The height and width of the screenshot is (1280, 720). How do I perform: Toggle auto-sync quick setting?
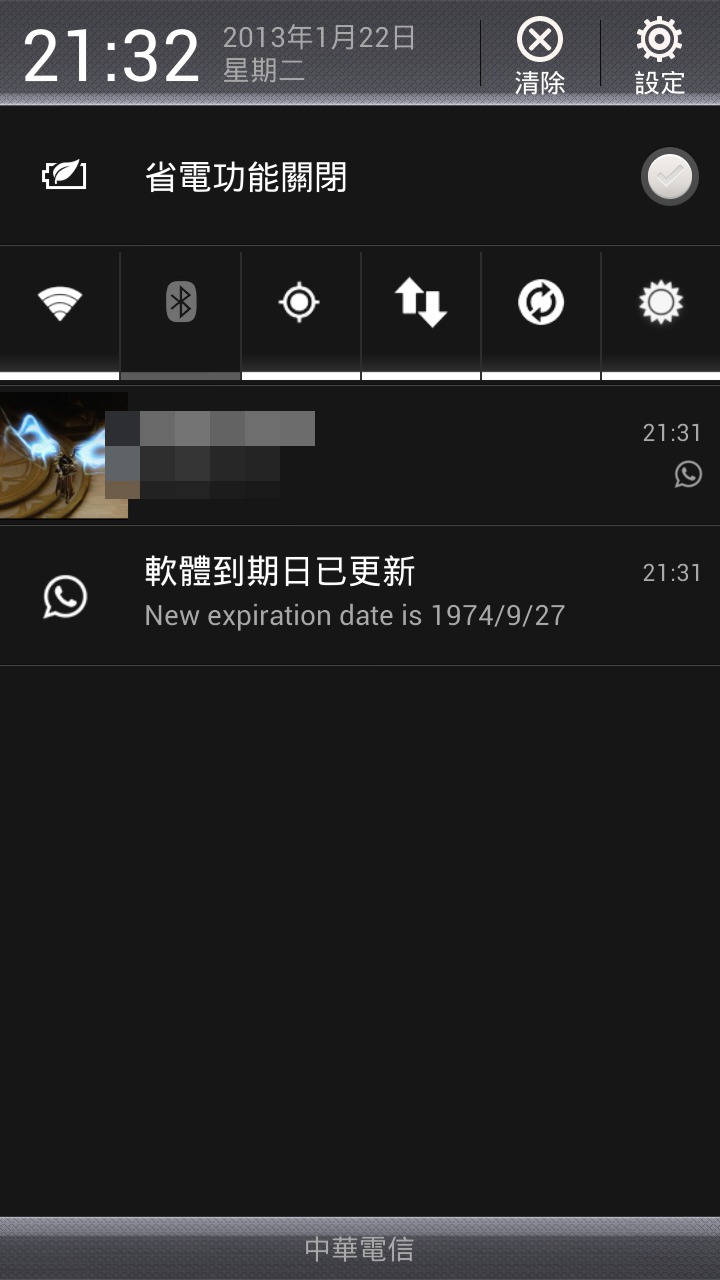[x=540, y=302]
